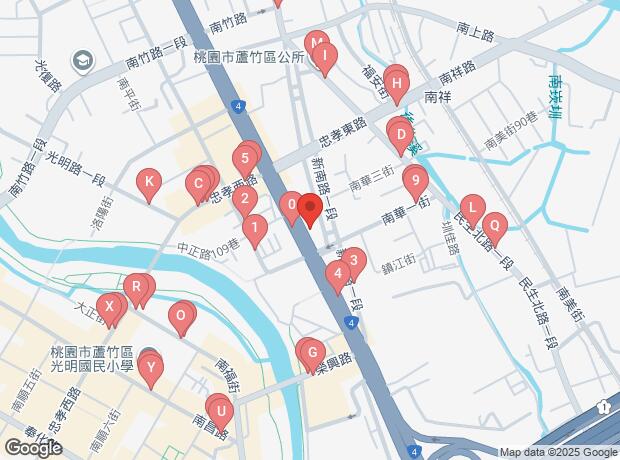The image size is (620, 460).
Task: Tap map marker number 1
Action: pyautogui.click(x=255, y=228)
